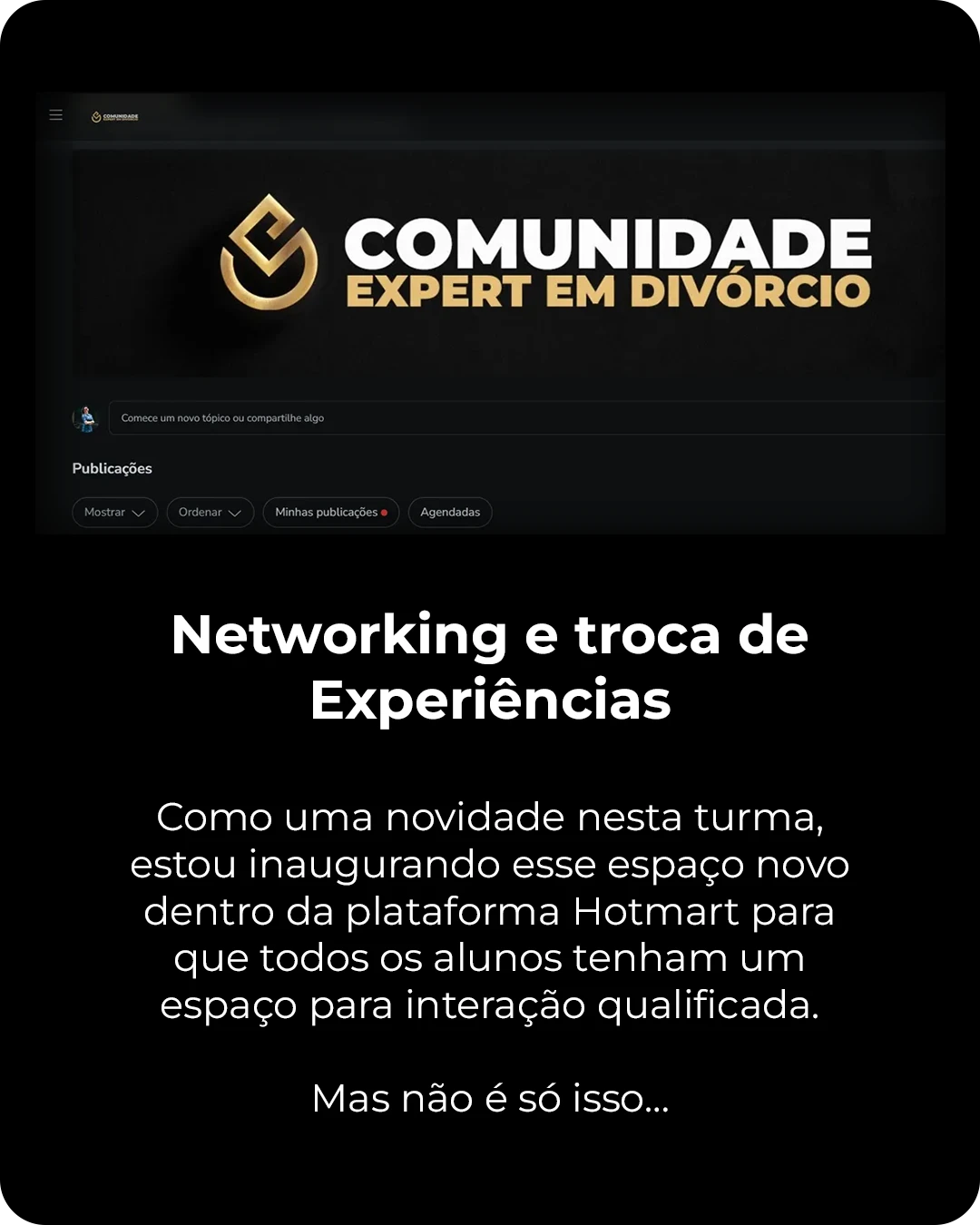Click the red notification dot on Minhas publicações

point(384,512)
